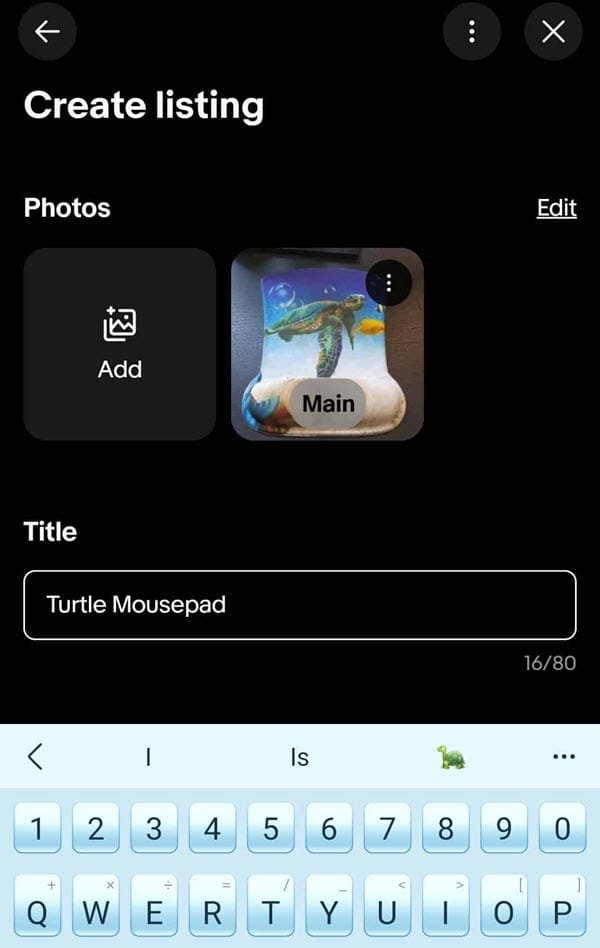Type the number 5 key

[270, 829]
